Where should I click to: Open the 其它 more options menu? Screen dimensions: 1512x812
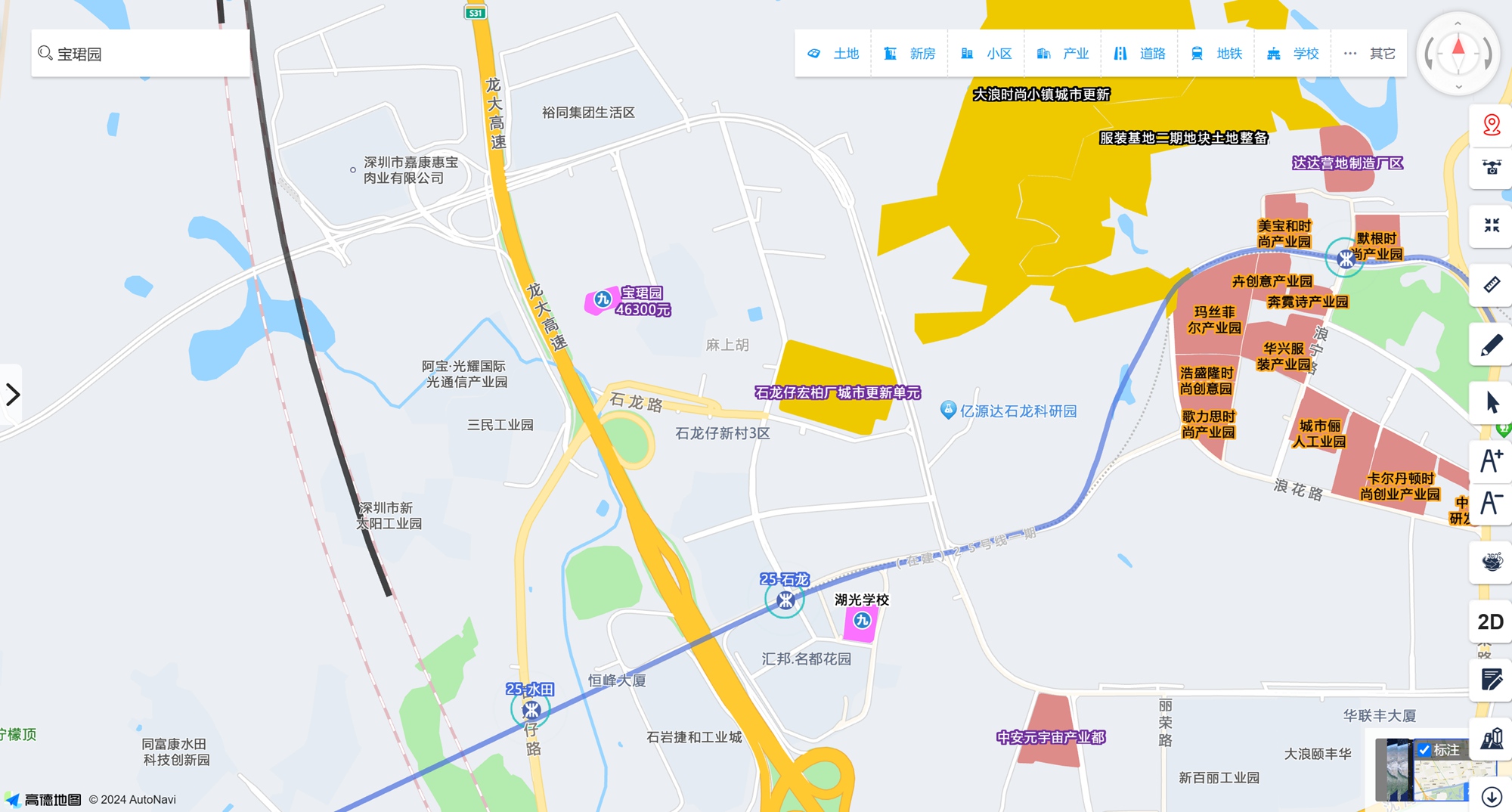point(1369,54)
